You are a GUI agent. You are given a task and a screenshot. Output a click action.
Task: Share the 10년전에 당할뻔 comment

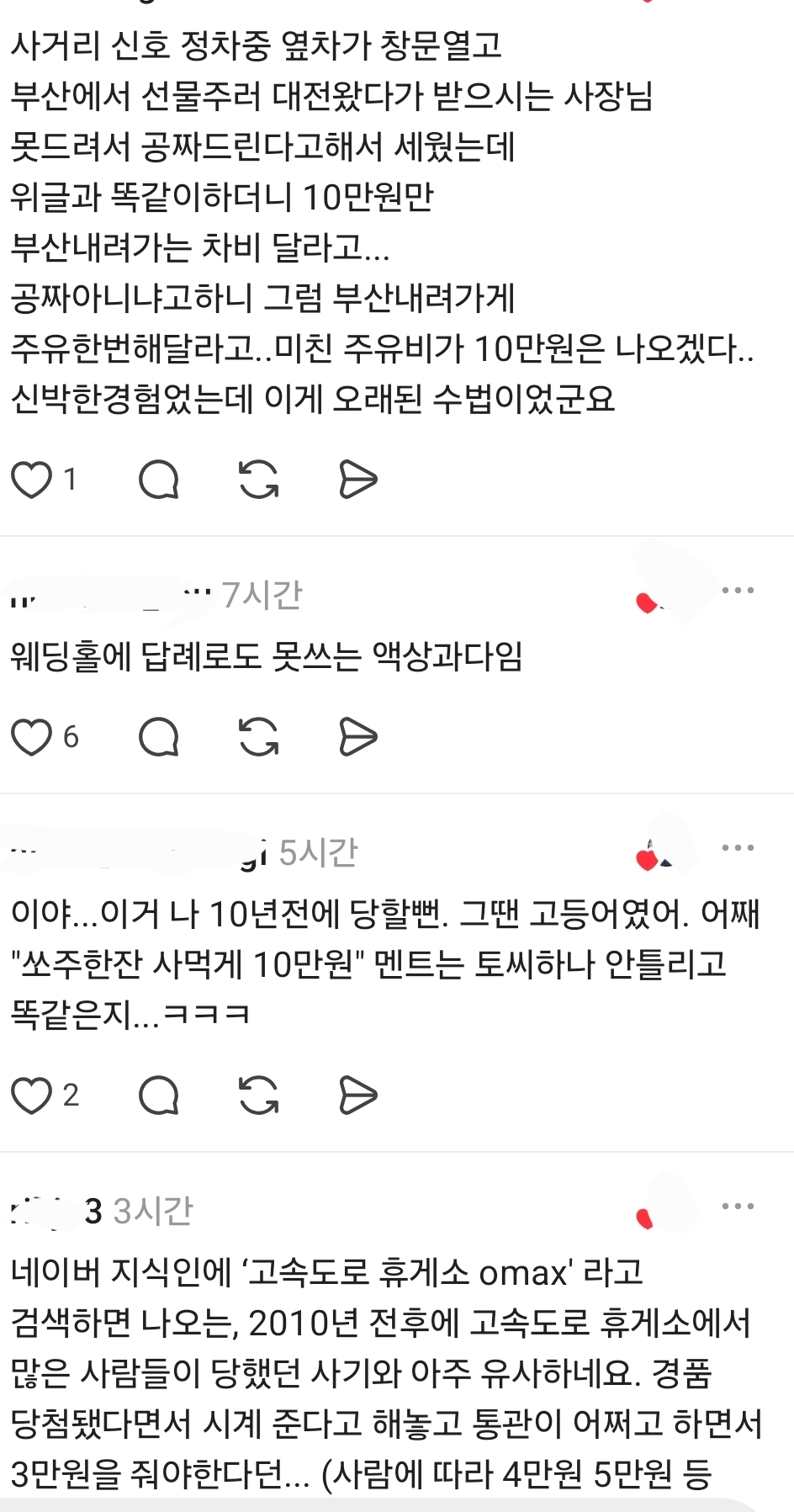coord(358,1096)
